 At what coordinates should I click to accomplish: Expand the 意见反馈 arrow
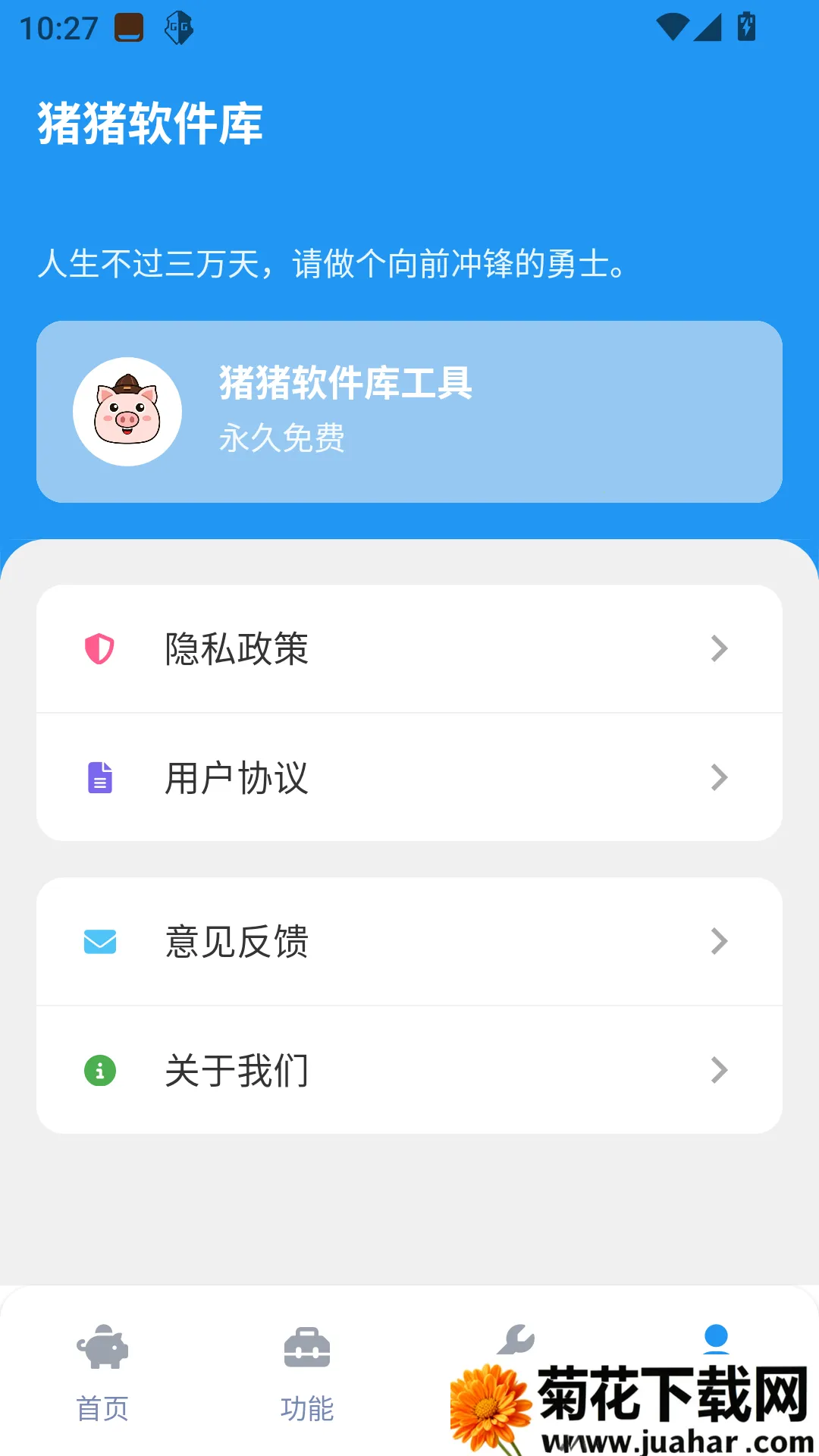pyautogui.click(x=719, y=941)
